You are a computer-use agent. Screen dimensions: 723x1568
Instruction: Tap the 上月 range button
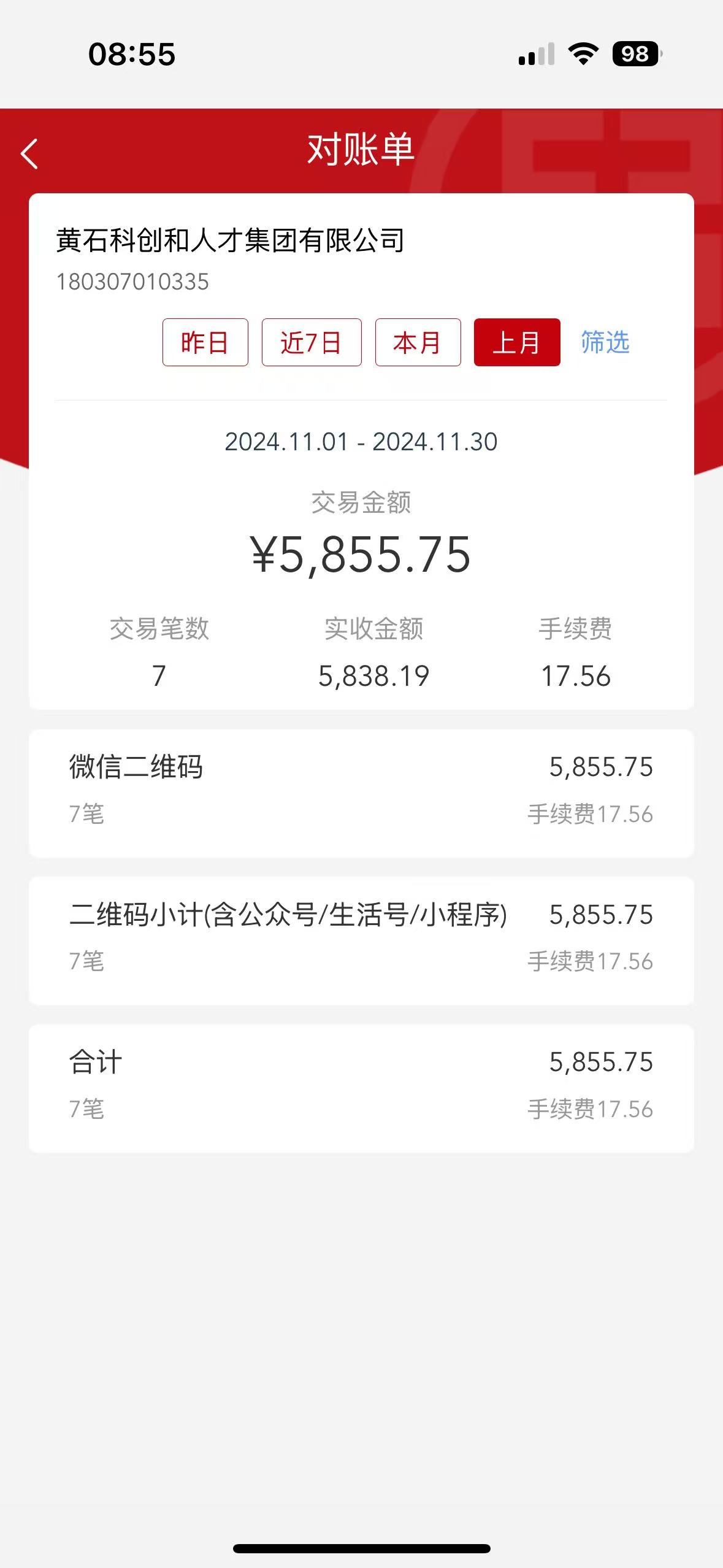[516, 342]
